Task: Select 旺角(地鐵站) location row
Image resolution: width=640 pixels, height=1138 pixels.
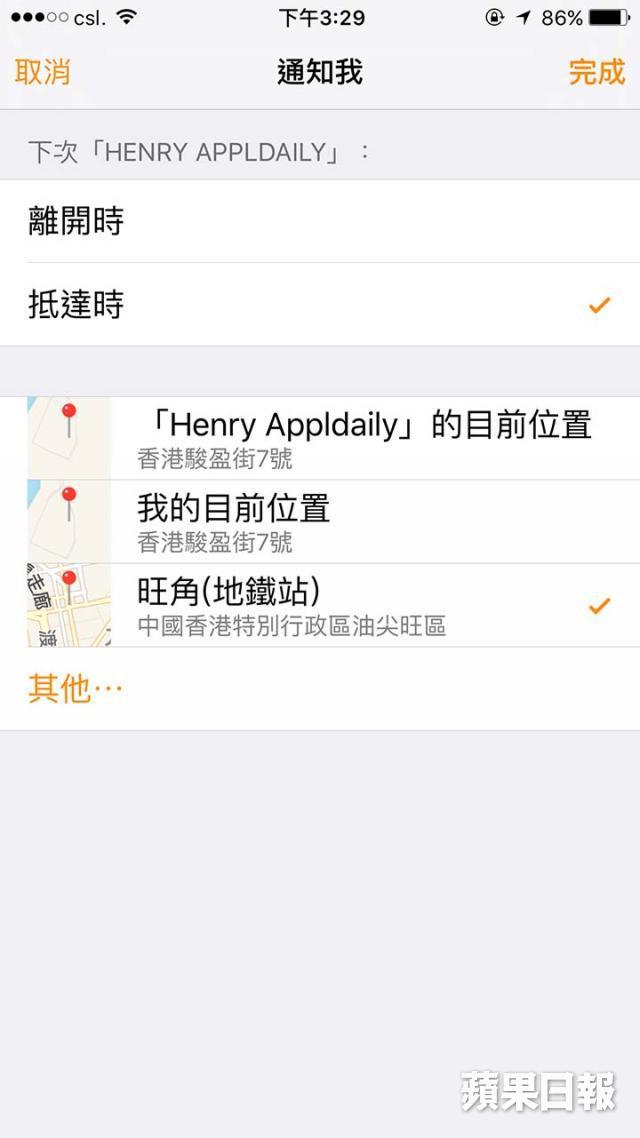Action: [x=320, y=605]
